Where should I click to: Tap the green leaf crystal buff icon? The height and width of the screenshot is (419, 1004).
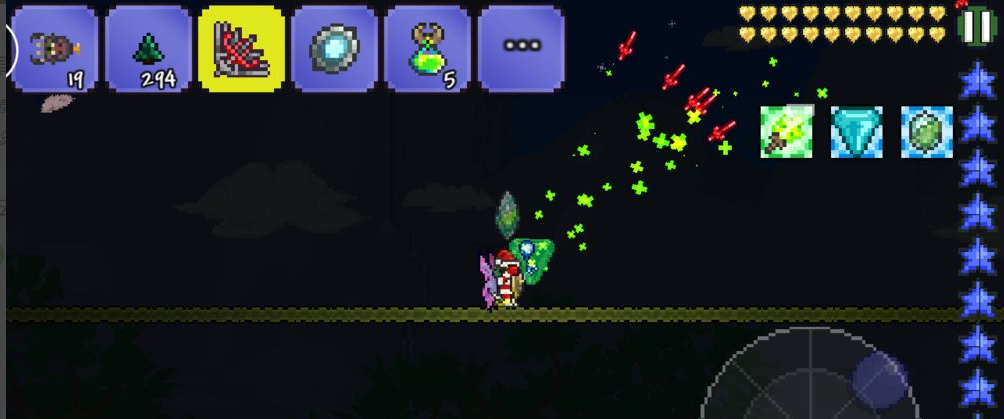click(x=926, y=132)
